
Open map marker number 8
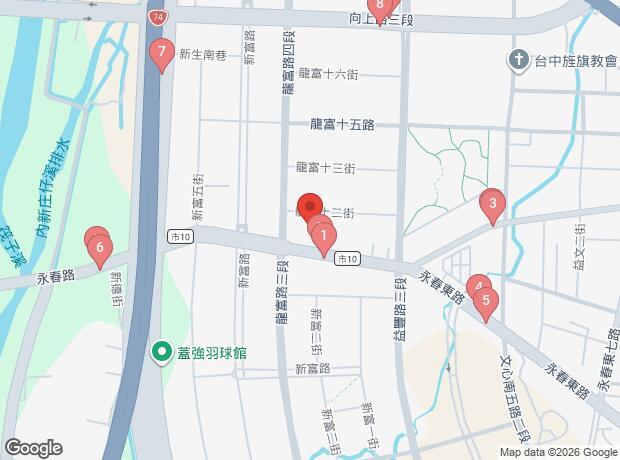380,6
